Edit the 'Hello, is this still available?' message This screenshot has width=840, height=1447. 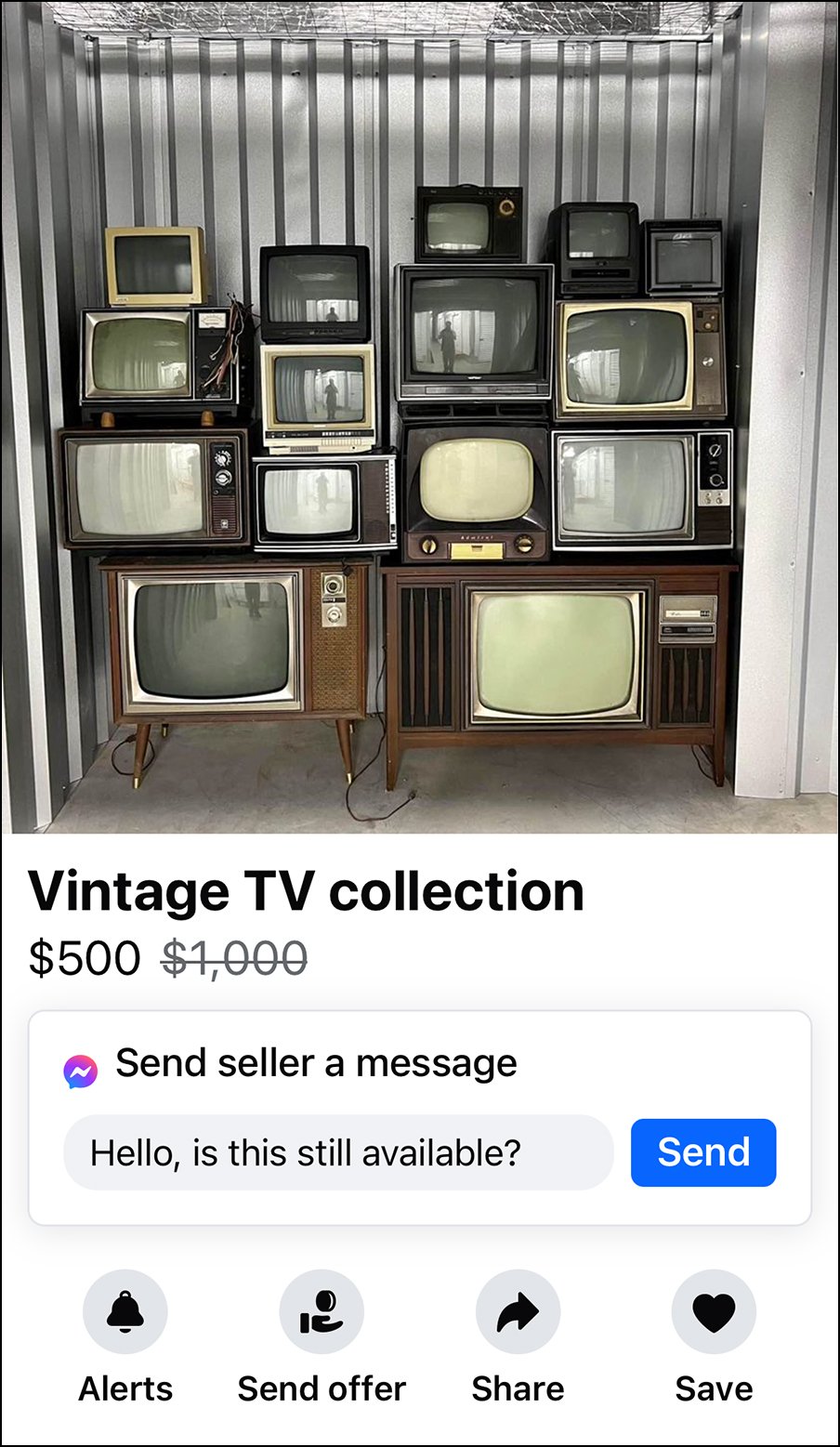coord(338,1152)
